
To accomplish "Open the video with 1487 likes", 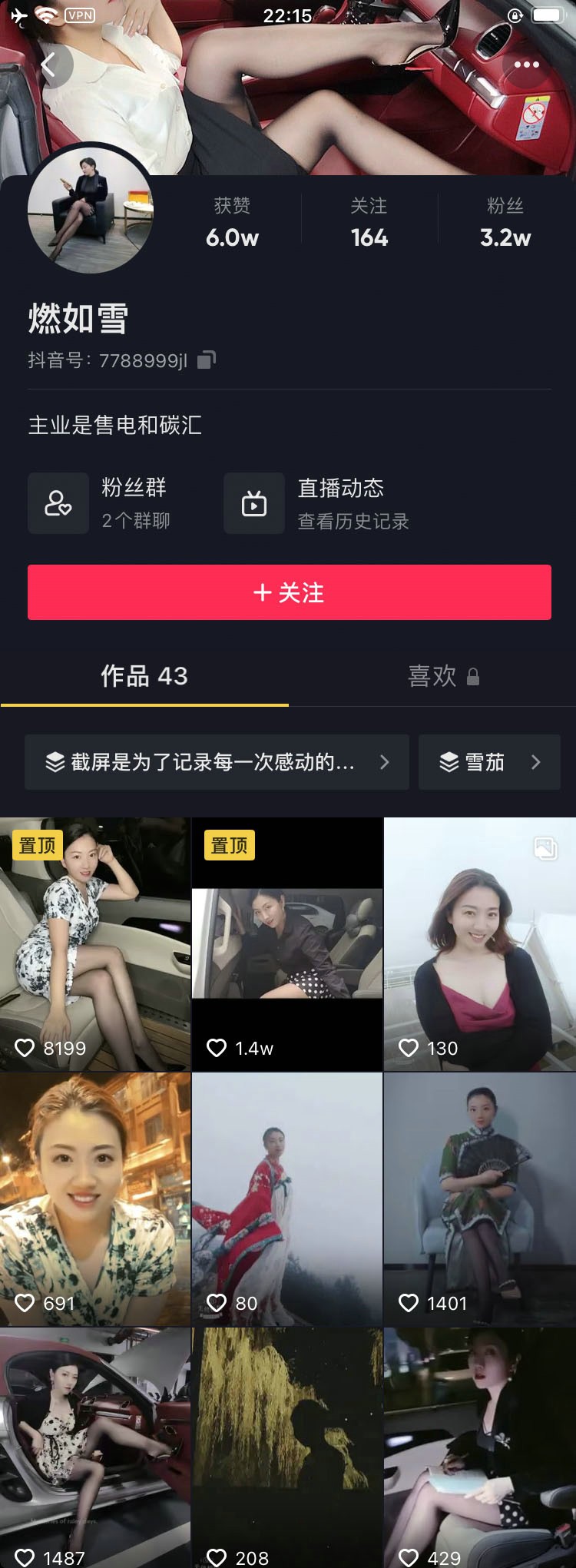I will tap(94, 1448).
